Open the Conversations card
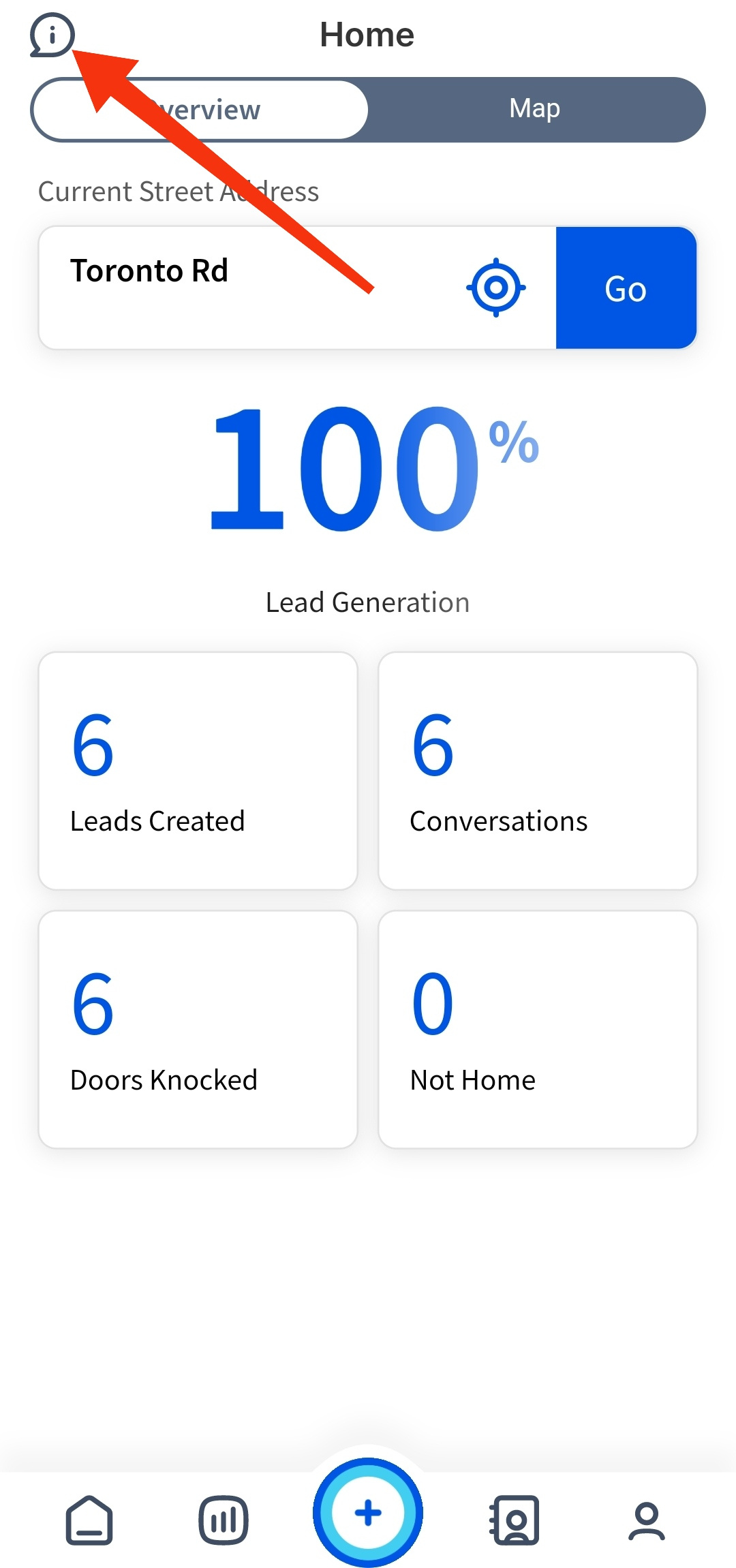The image size is (736, 1568). click(x=538, y=771)
